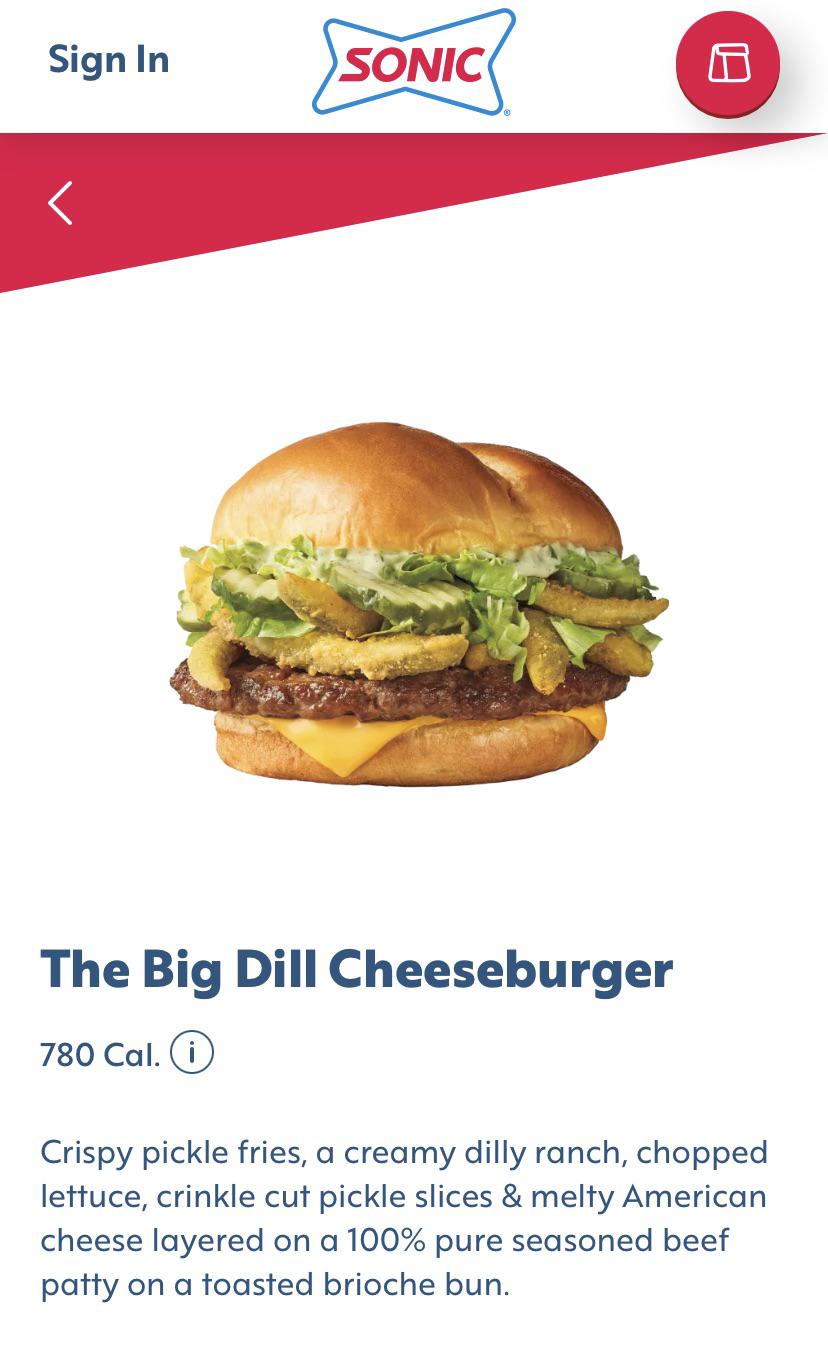Return to the menu using the back arrow
The height and width of the screenshot is (1358, 828).
point(60,203)
